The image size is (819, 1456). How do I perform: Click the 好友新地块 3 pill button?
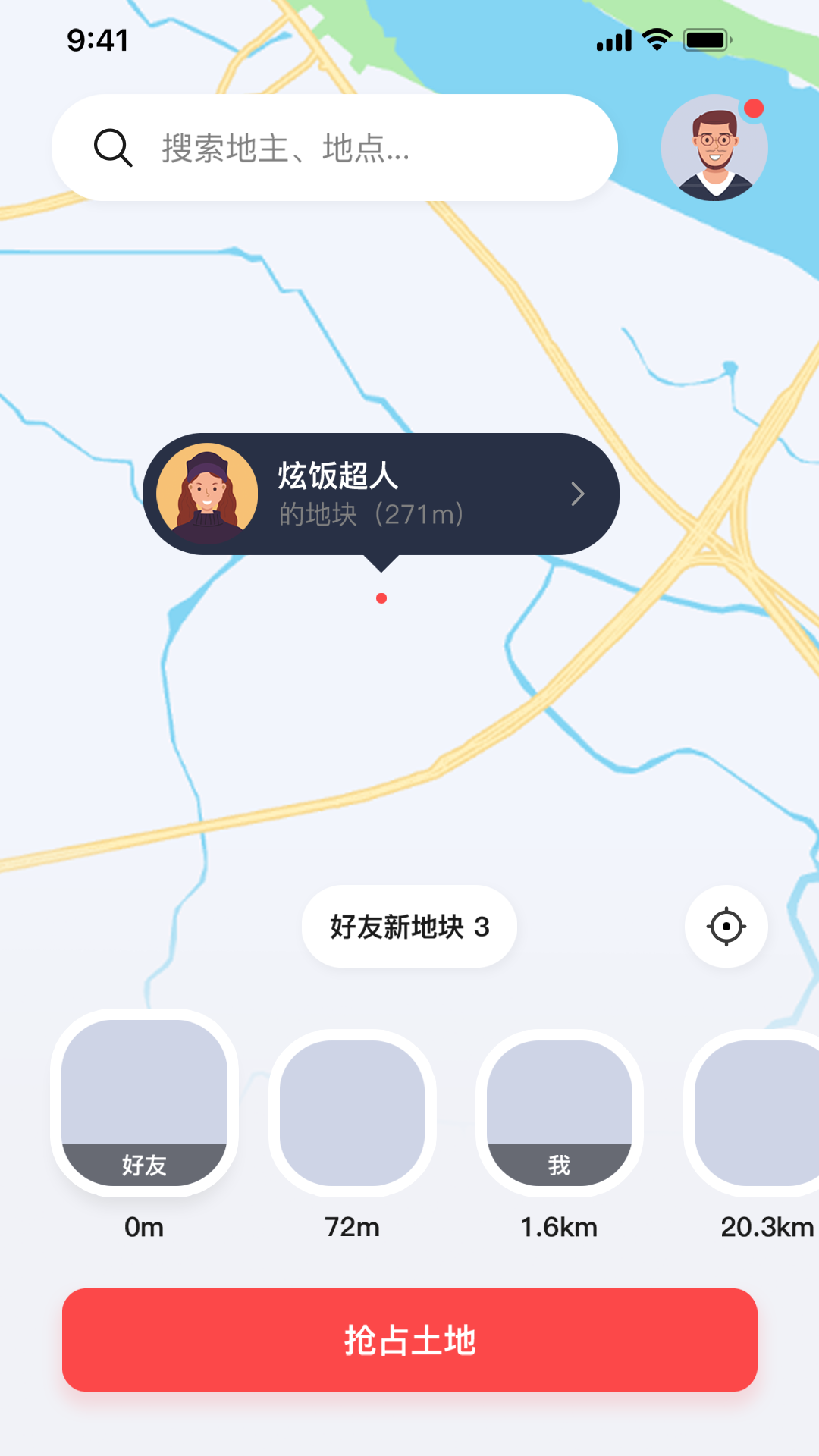click(x=409, y=927)
